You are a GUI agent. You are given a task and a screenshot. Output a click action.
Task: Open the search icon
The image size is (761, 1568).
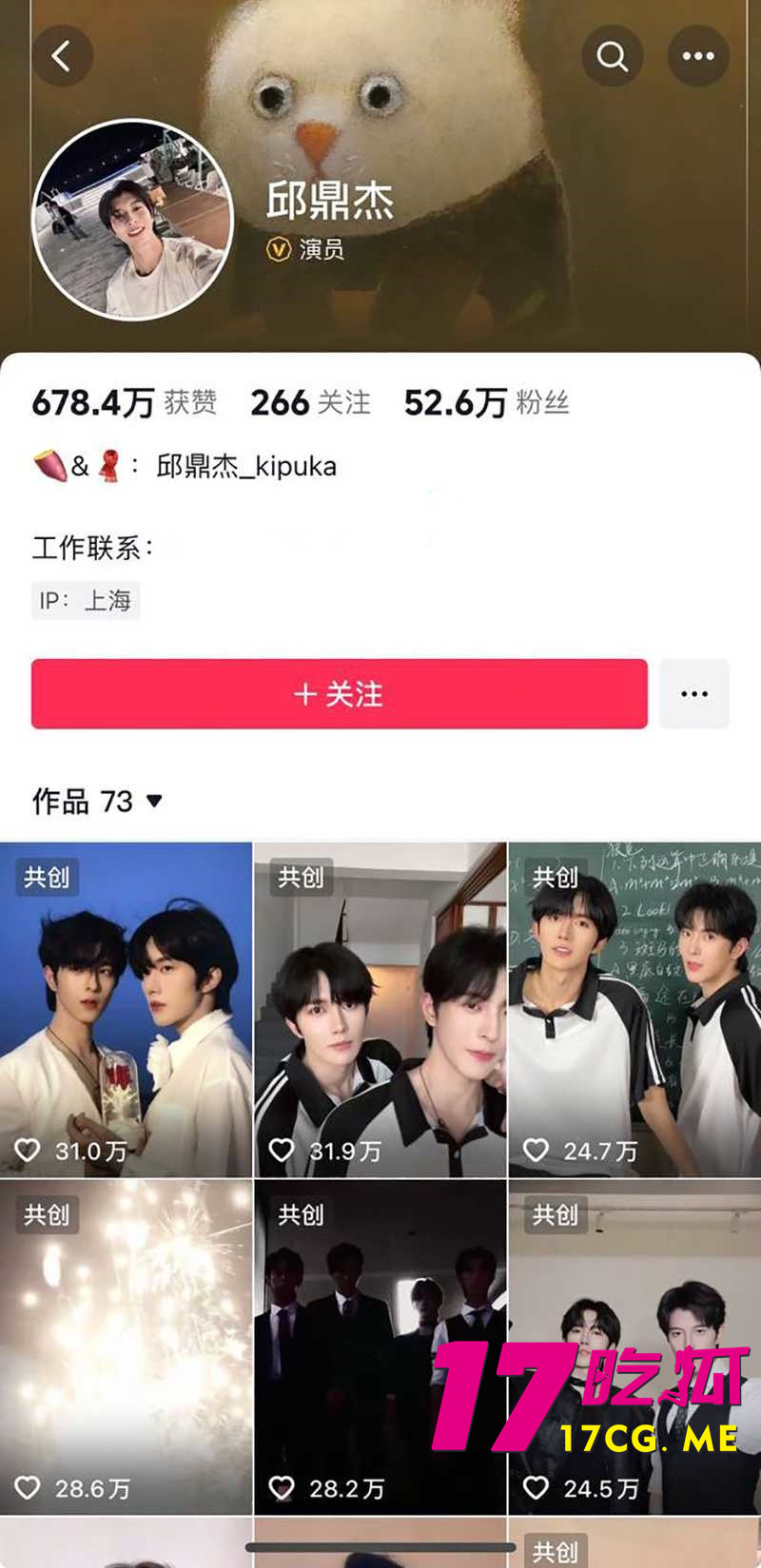pyautogui.click(x=612, y=54)
